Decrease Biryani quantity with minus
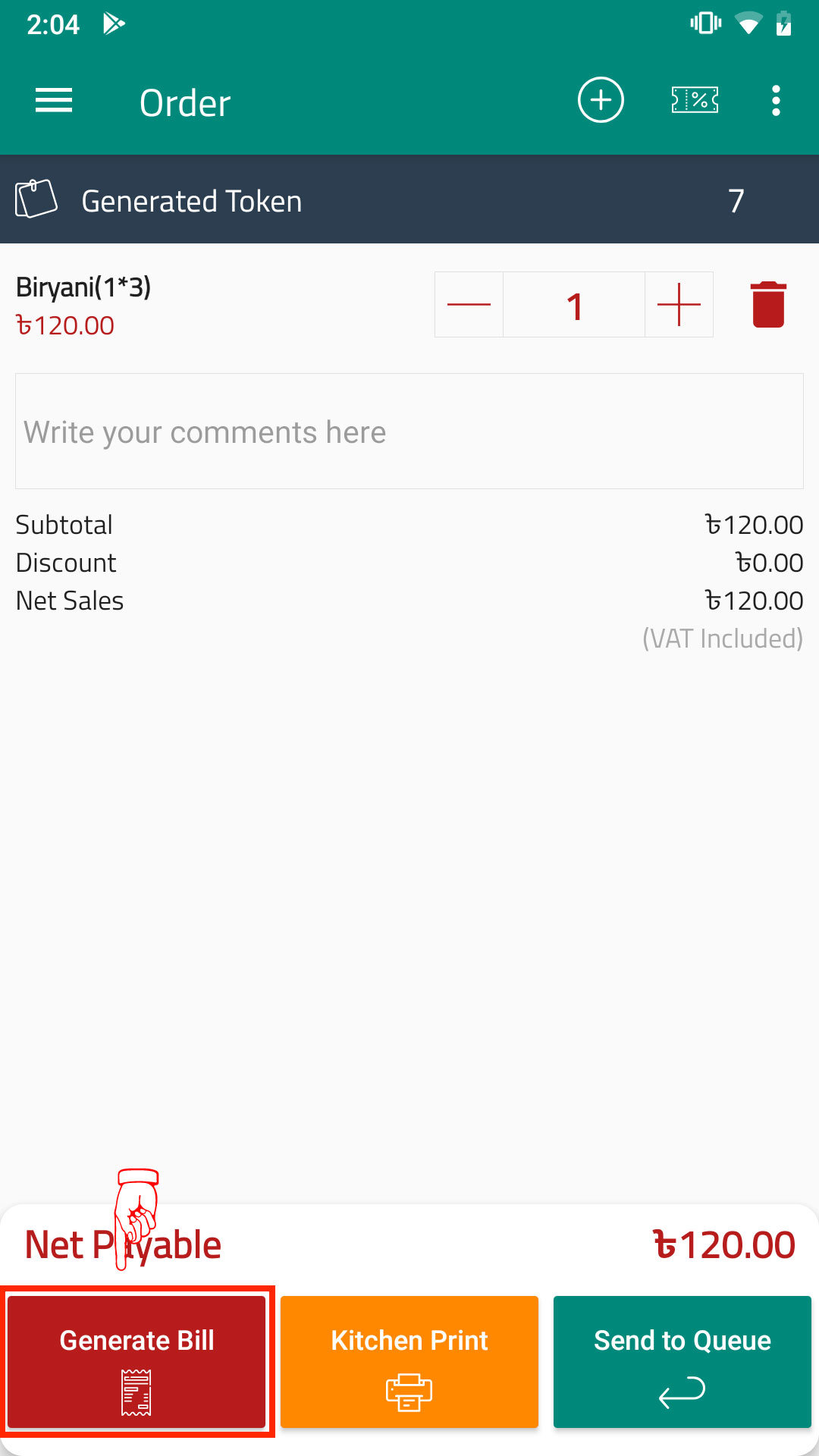 click(x=469, y=305)
